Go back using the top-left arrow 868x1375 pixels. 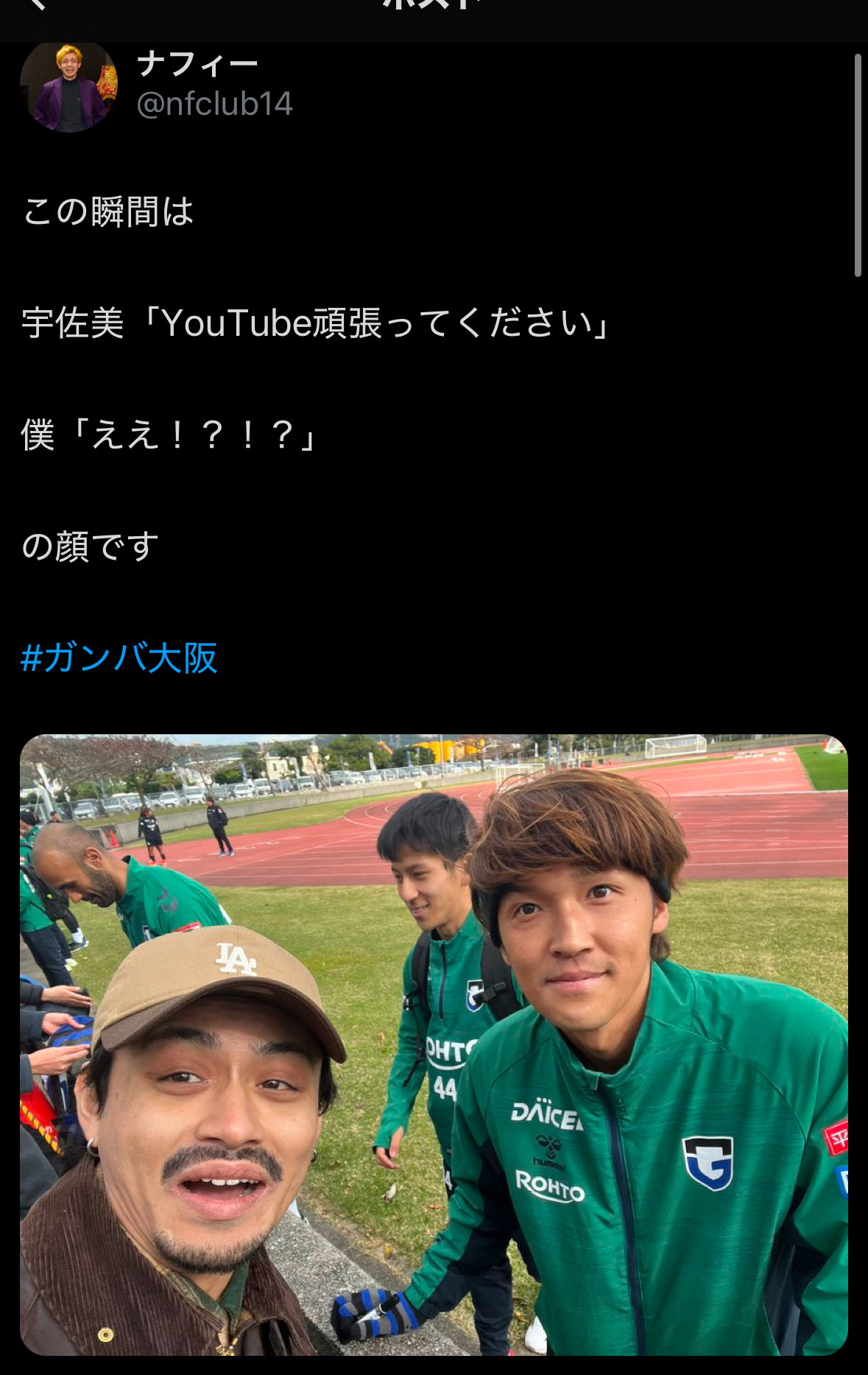click(37, 4)
